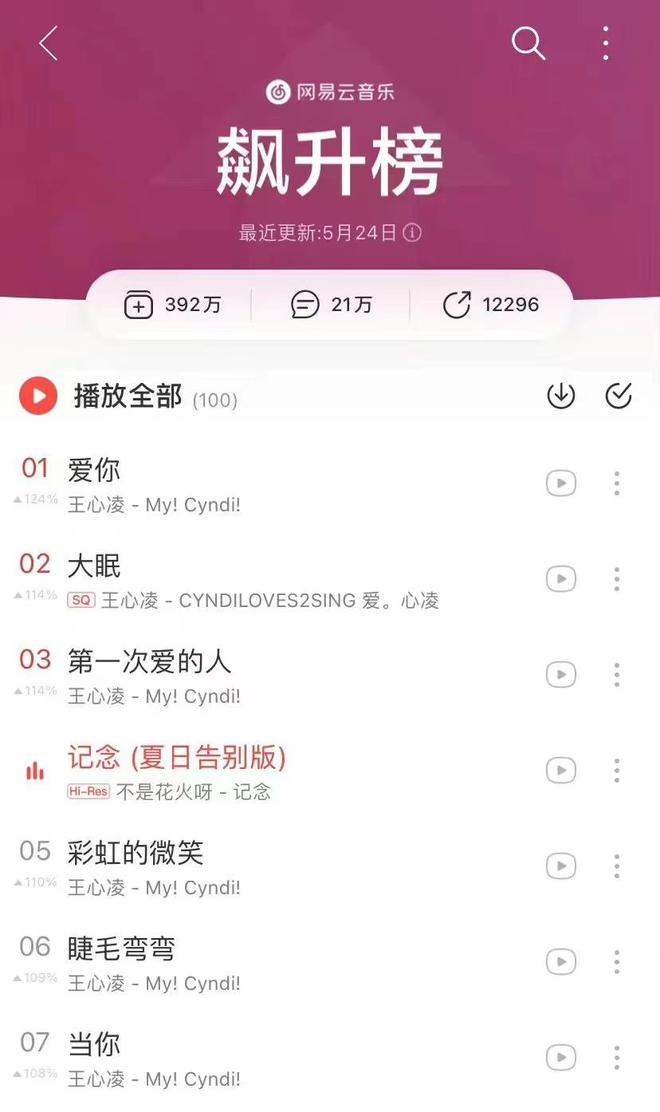Tap the collect playlist button showing 392万
Image resolution: width=660 pixels, height=1112 pixels.
pyautogui.click(x=172, y=305)
